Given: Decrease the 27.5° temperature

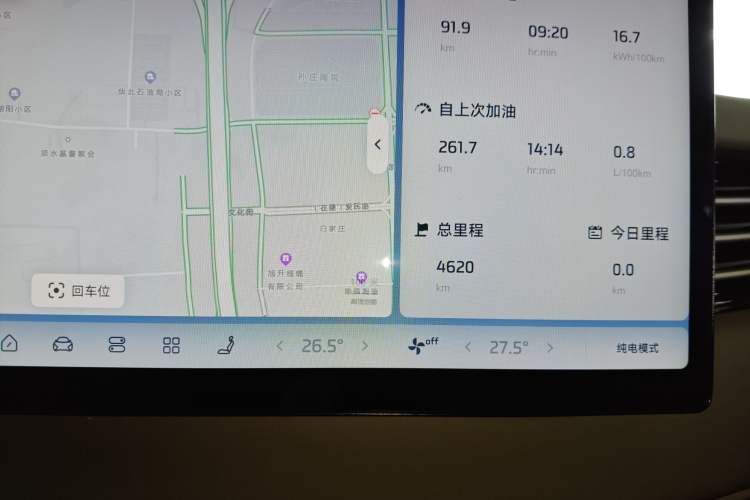Looking at the screenshot, I should [468, 348].
